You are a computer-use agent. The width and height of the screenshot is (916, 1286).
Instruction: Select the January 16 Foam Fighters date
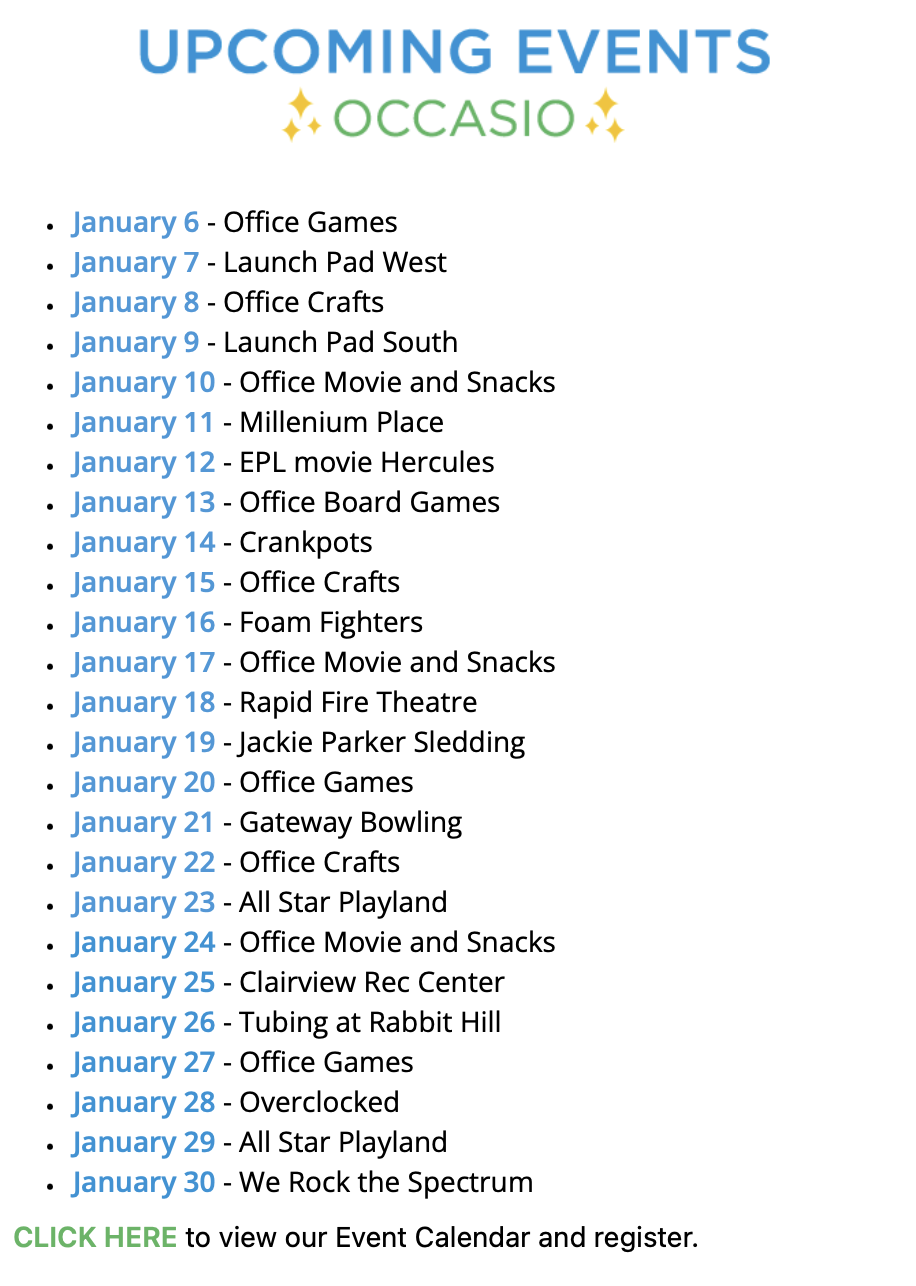coord(143,622)
